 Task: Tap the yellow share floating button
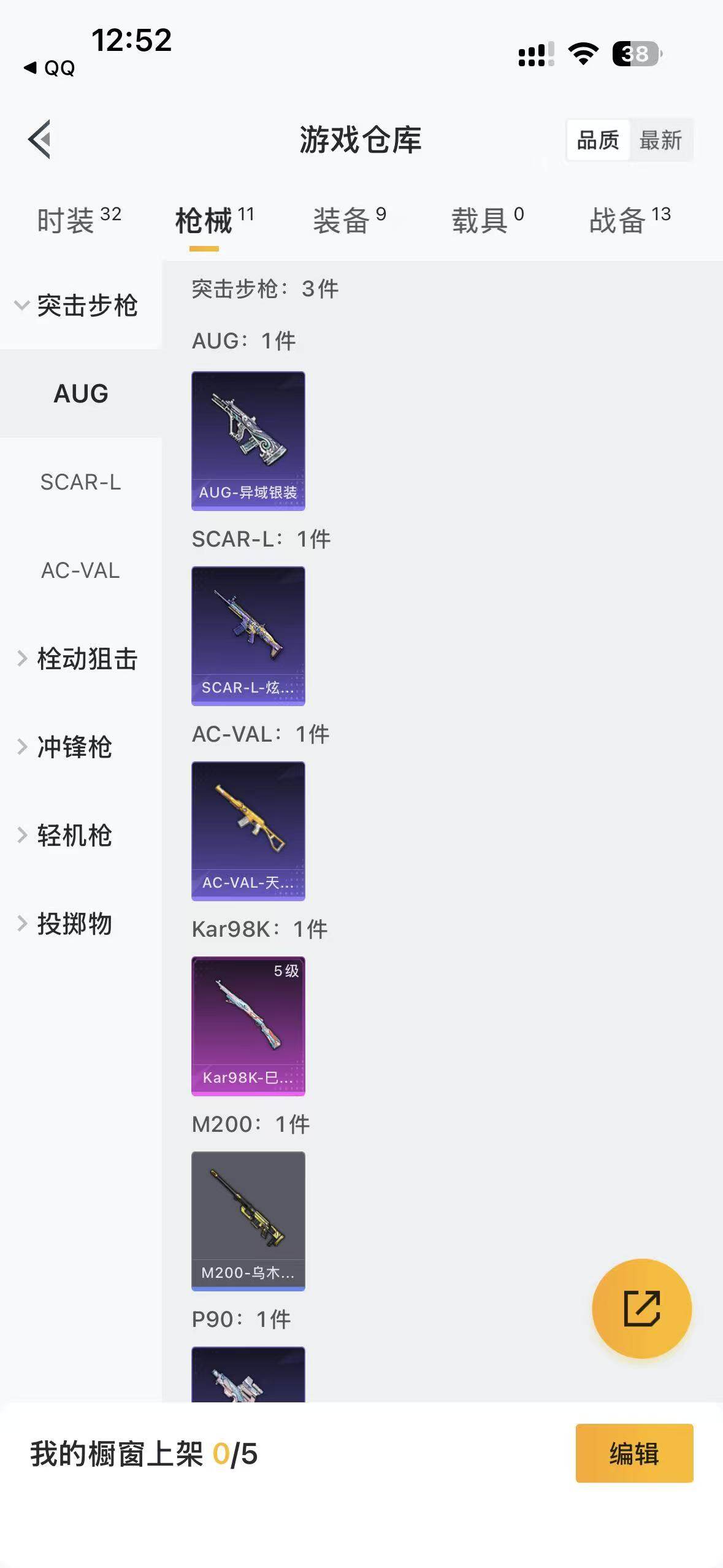[x=641, y=1309]
